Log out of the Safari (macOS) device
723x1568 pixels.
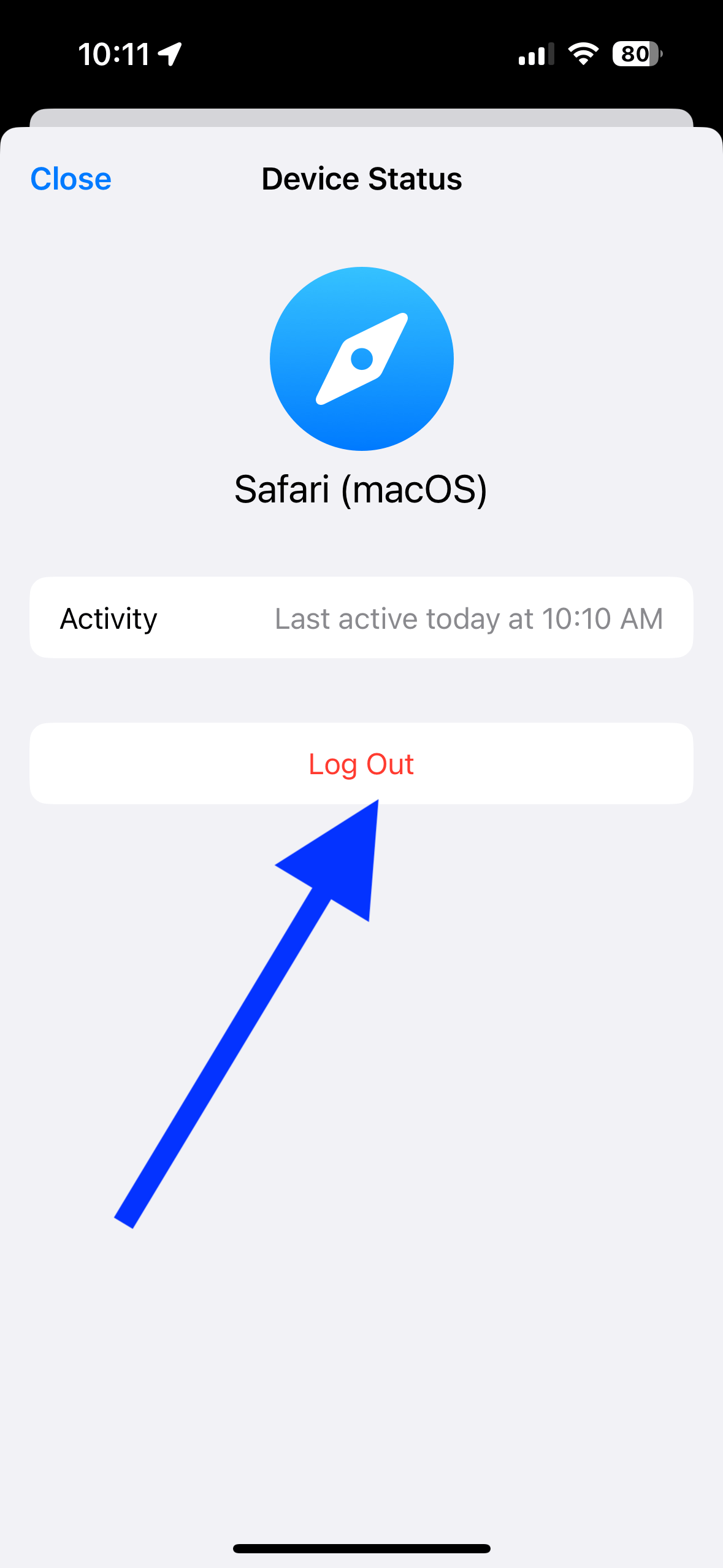(361, 764)
